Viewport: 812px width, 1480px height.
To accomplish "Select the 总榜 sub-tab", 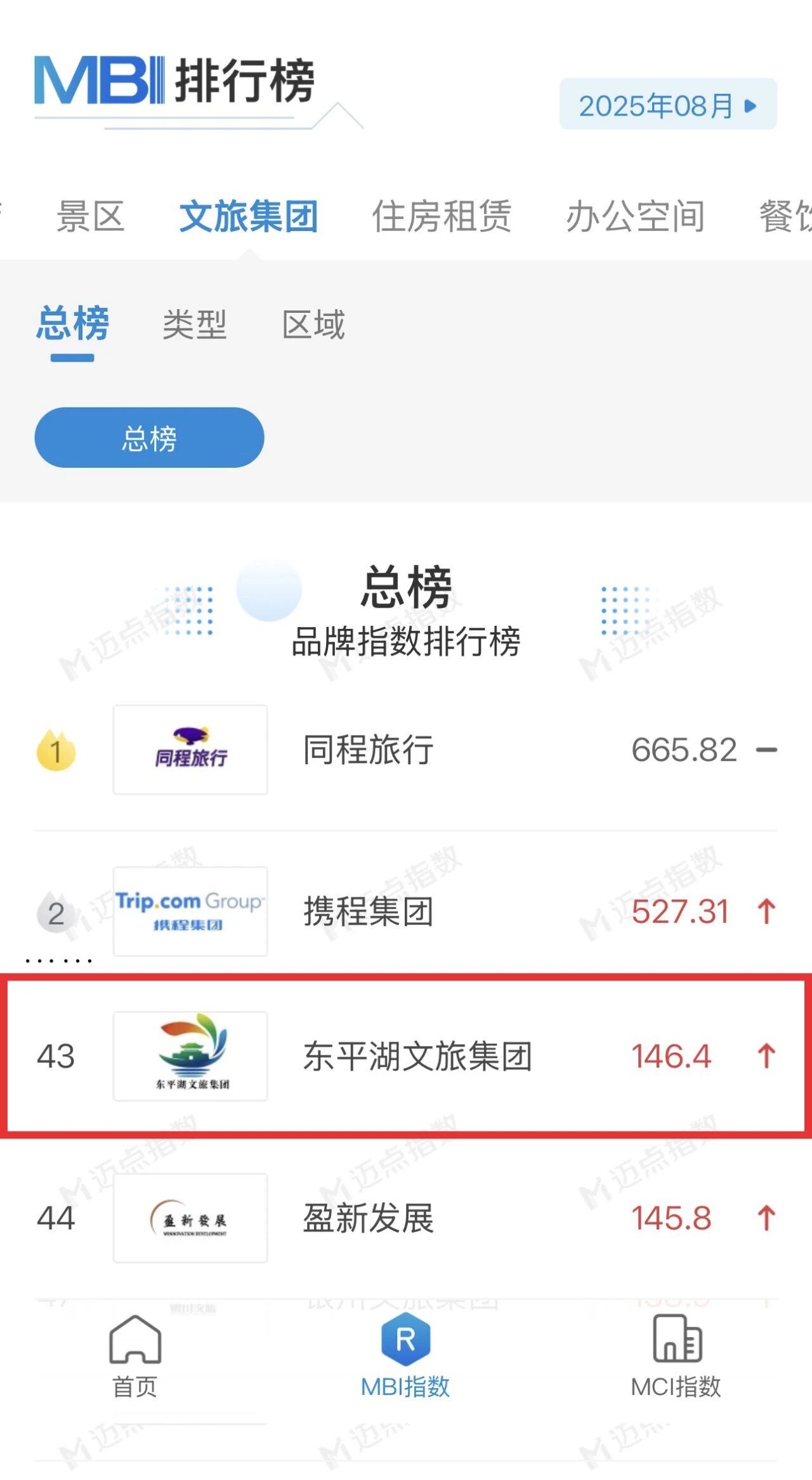I will pyautogui.click(x=72, y=325).
